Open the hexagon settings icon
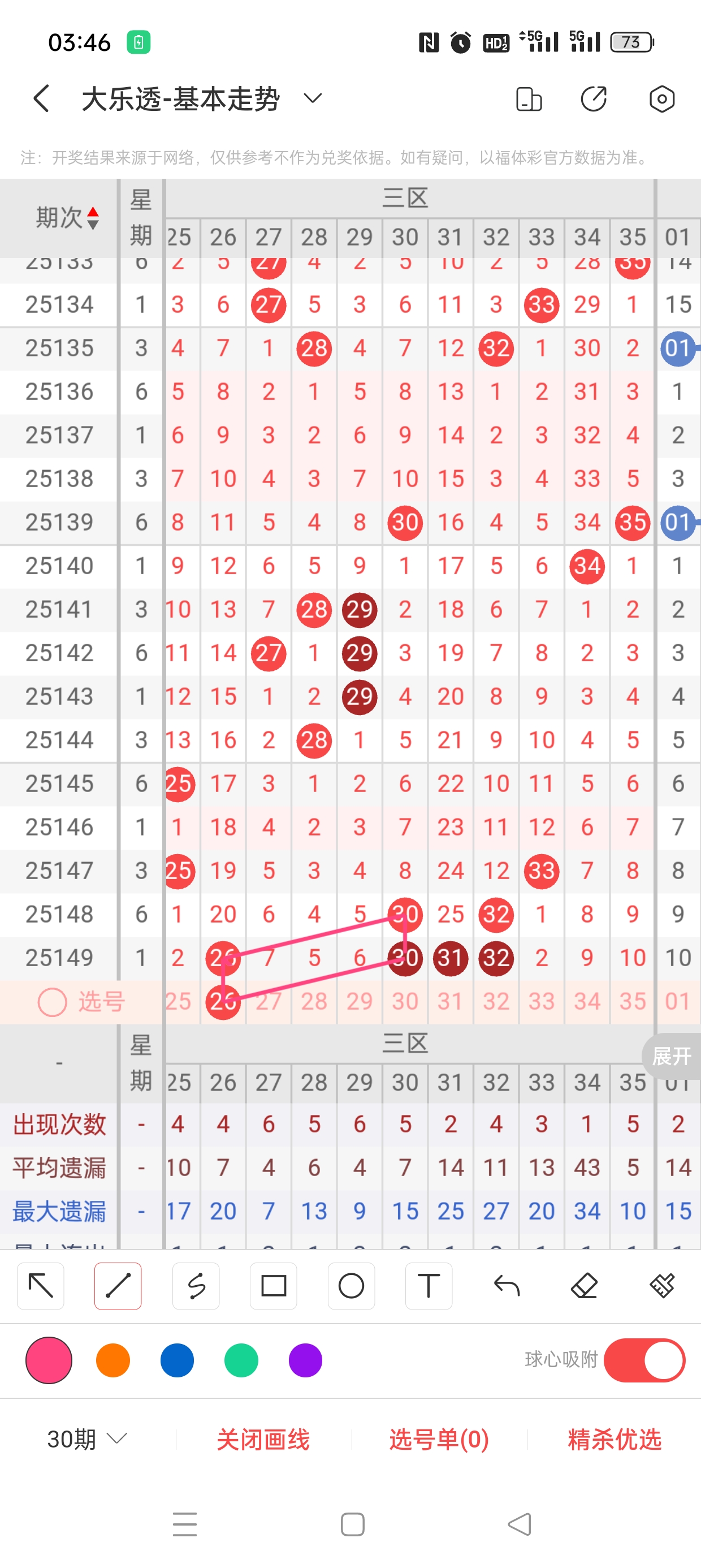The height and width of the screenshot is (1568, 701). click(661, 98)
